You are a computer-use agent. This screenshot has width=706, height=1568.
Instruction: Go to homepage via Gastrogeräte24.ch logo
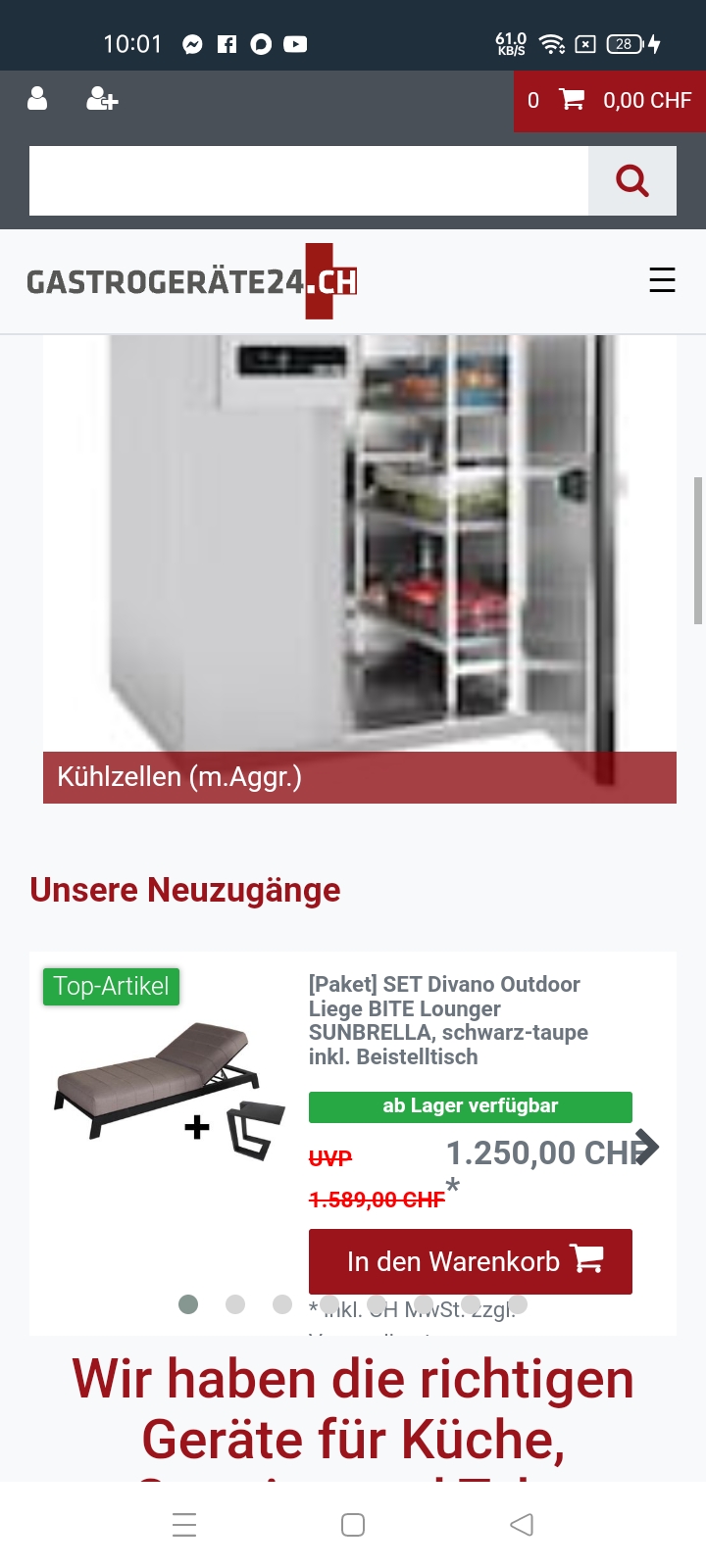point(192,281)
